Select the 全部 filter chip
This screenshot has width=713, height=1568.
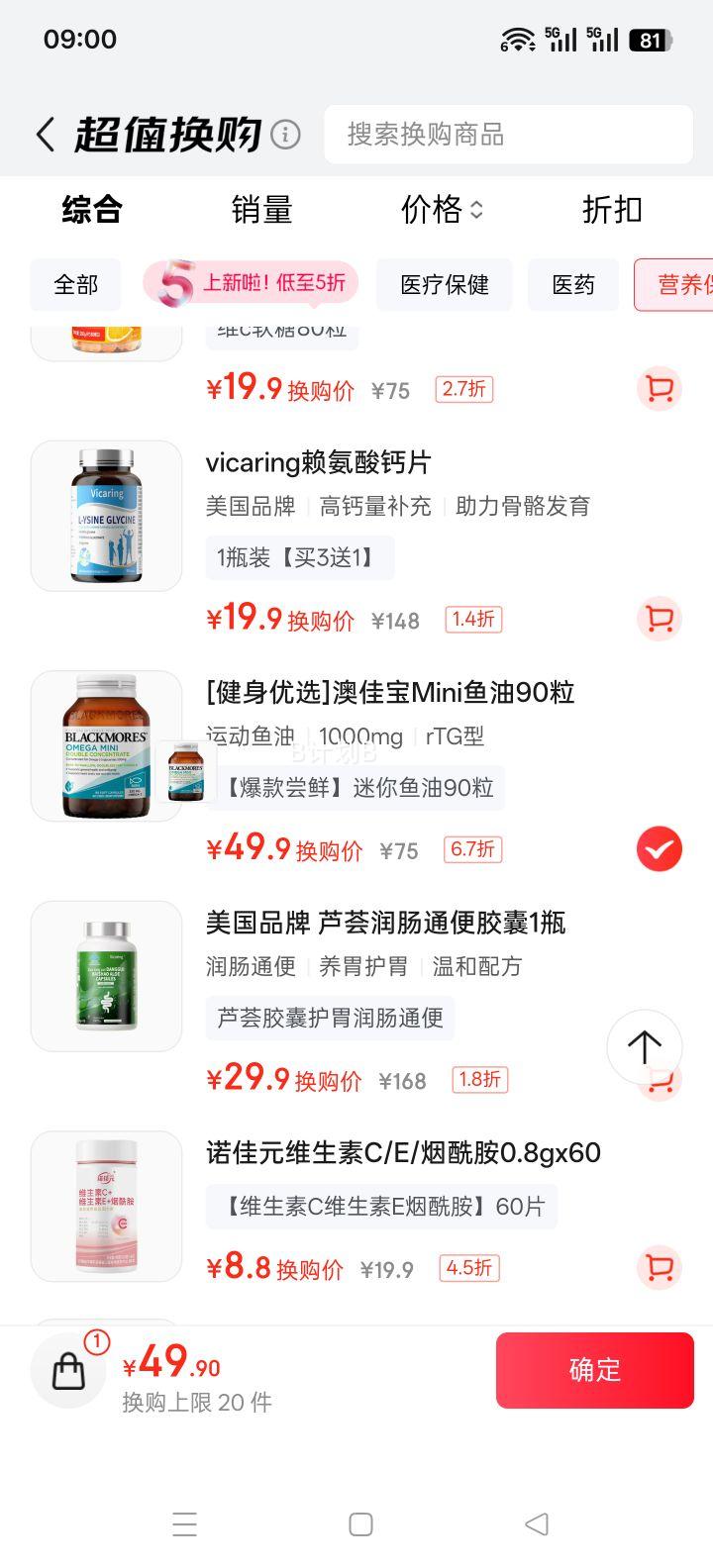point(74,284)
